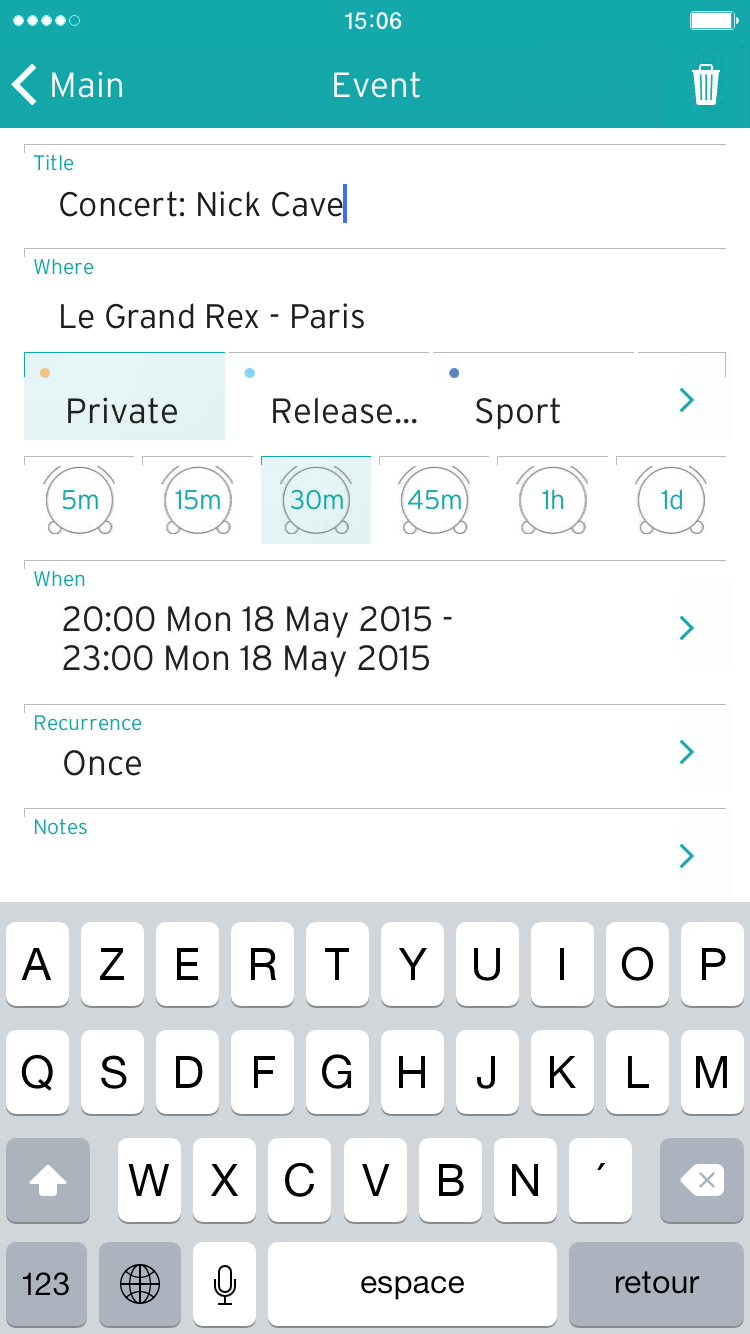Screen dimensions: 750x1334
Task: Choose the Release... category
Action: pyautogui.click(x=329, y=397)
